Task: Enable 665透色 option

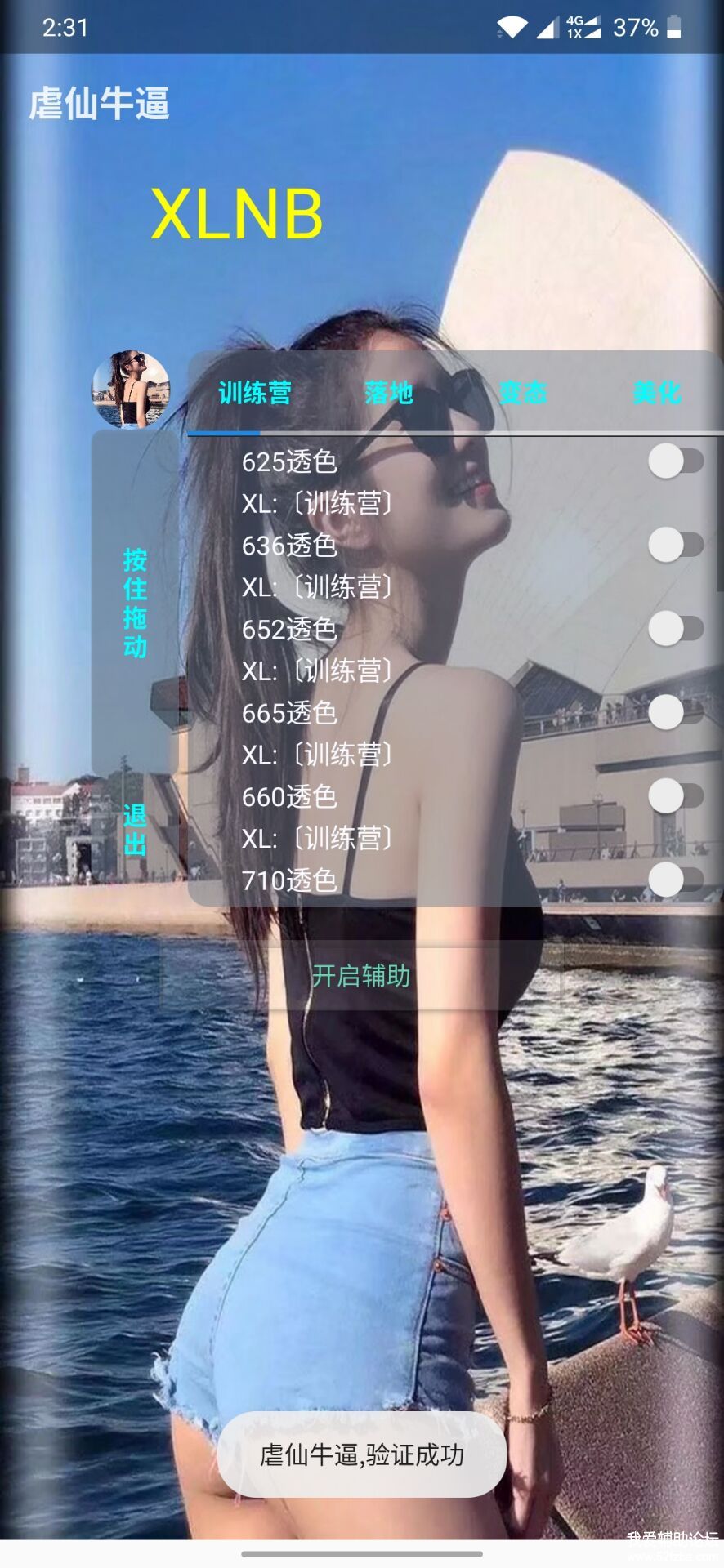Action: click(x=675, y=713)
